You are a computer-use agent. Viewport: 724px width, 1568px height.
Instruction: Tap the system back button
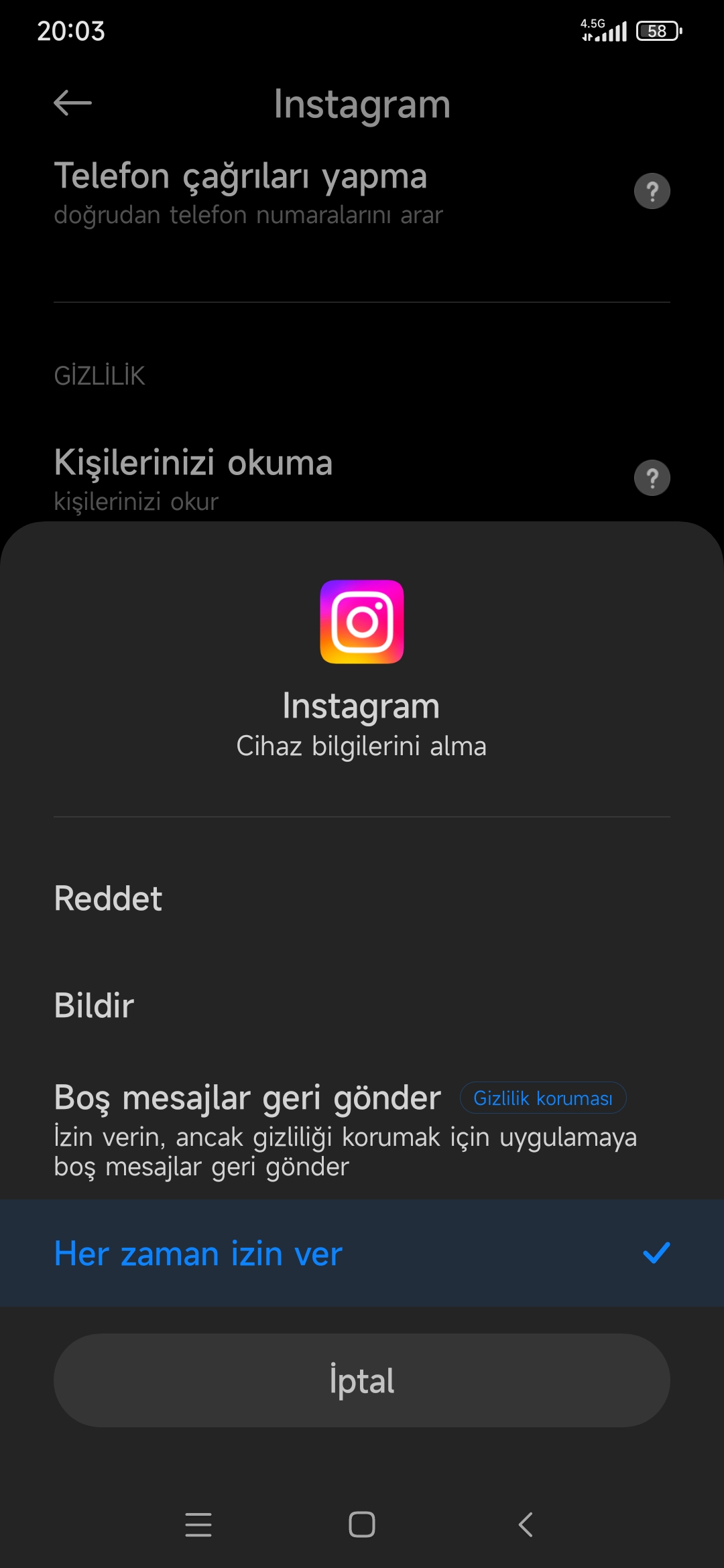click(526, 1524)
